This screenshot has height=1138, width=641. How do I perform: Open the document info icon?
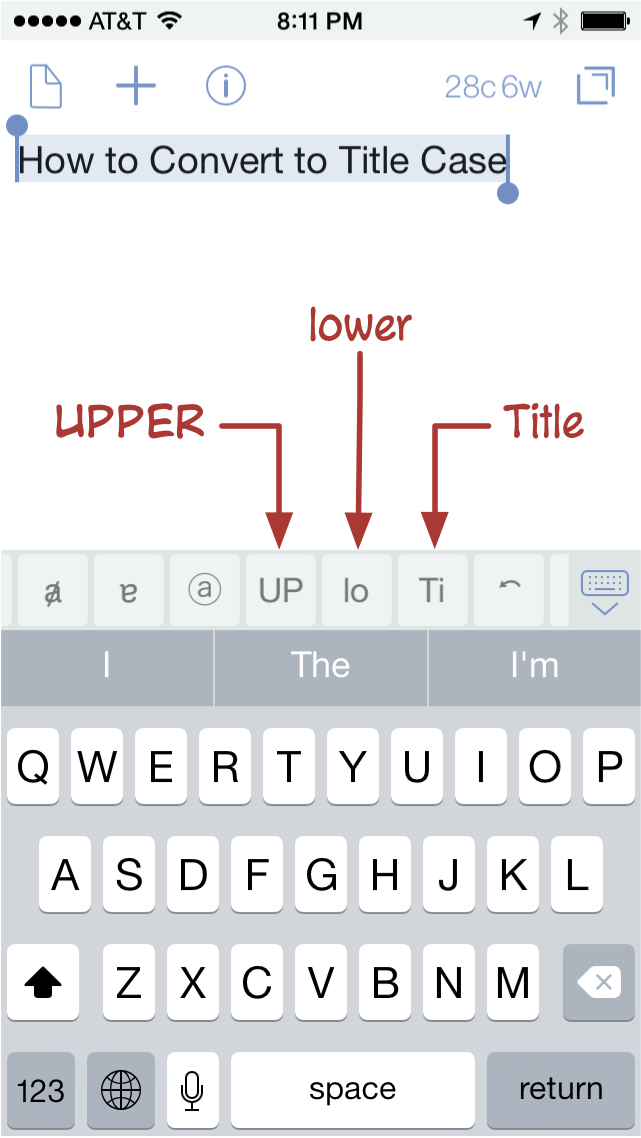(x=226, y=87)
